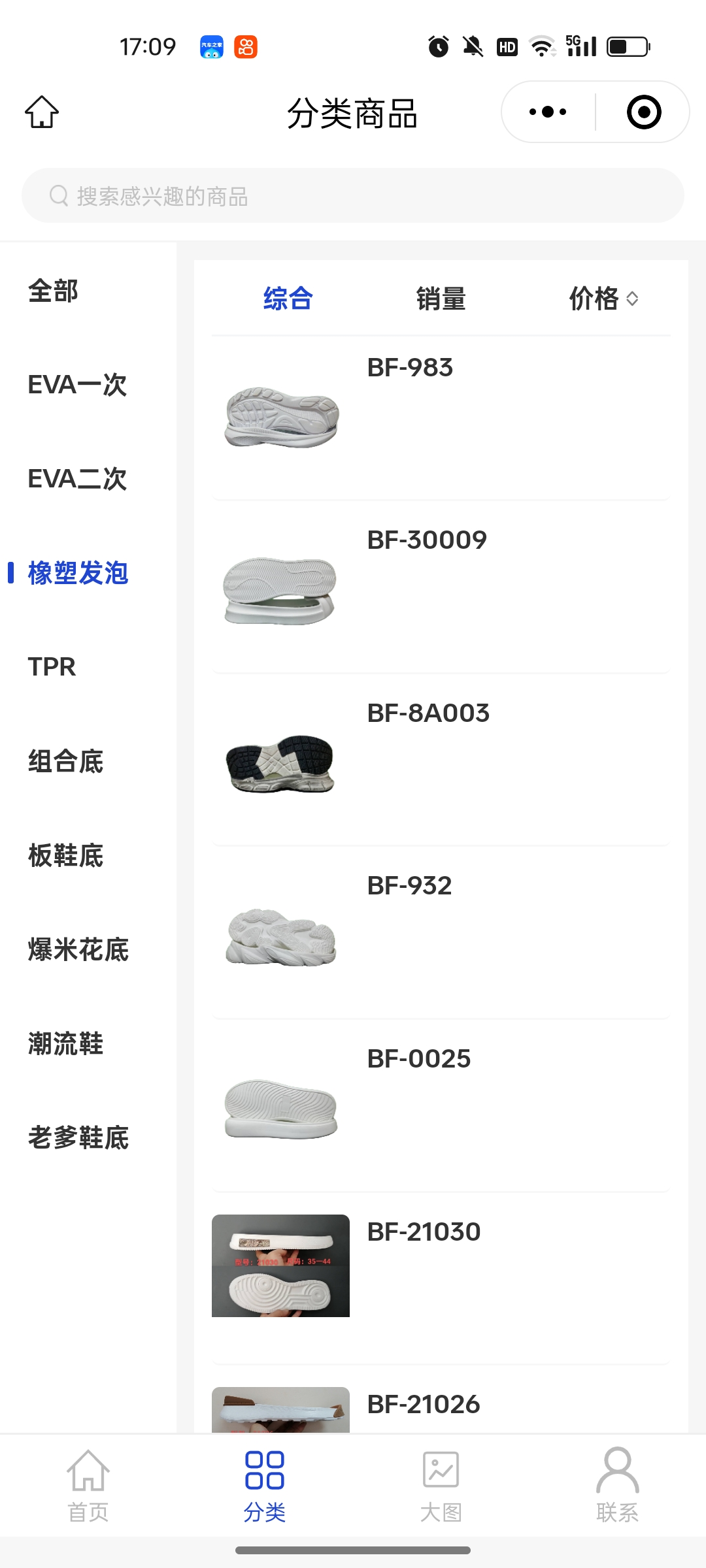This screenshot has height=1568, width=706.
Task: Check out product BF-932
Action: click(x=409, y=886)
